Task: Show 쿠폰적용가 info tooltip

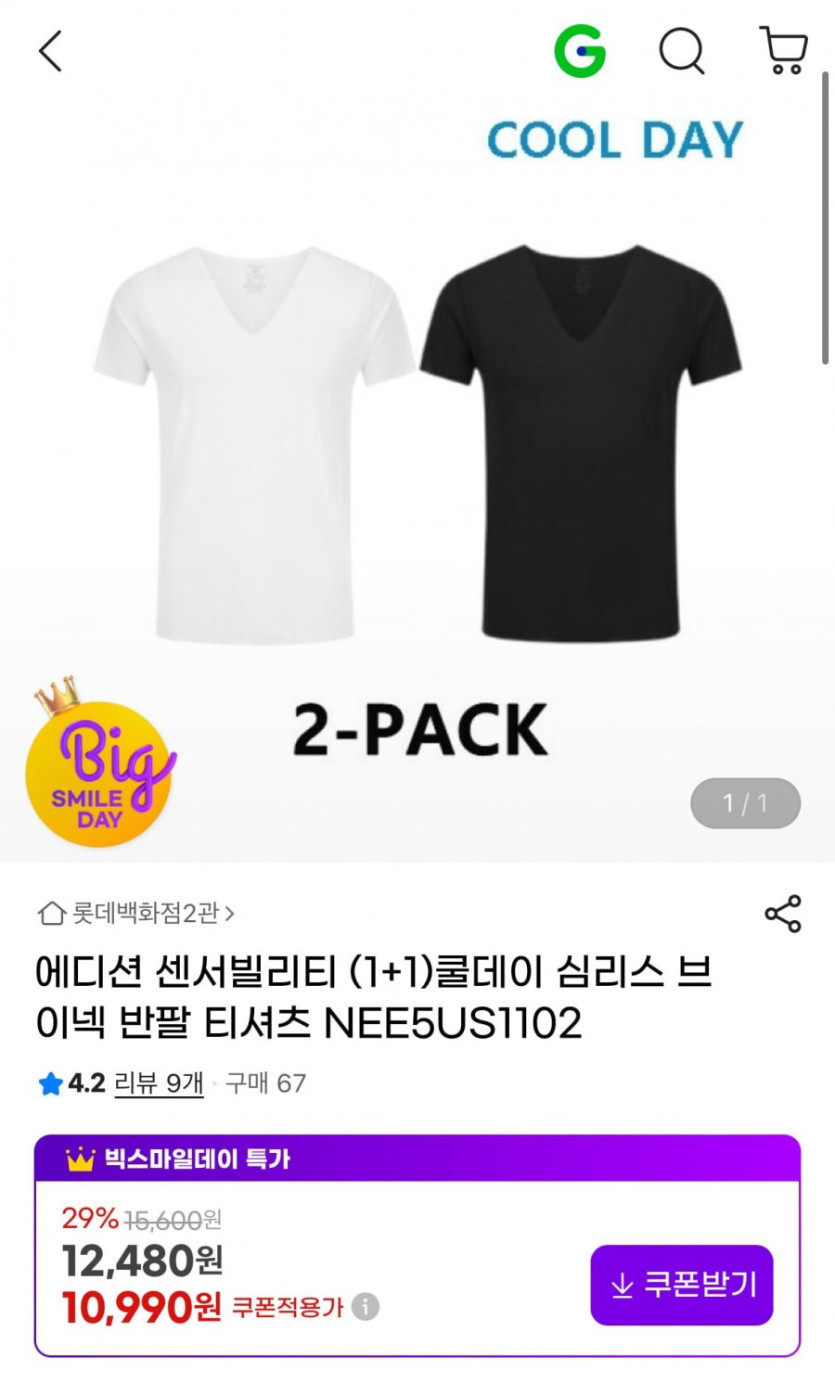Action: click(366, 1307)
